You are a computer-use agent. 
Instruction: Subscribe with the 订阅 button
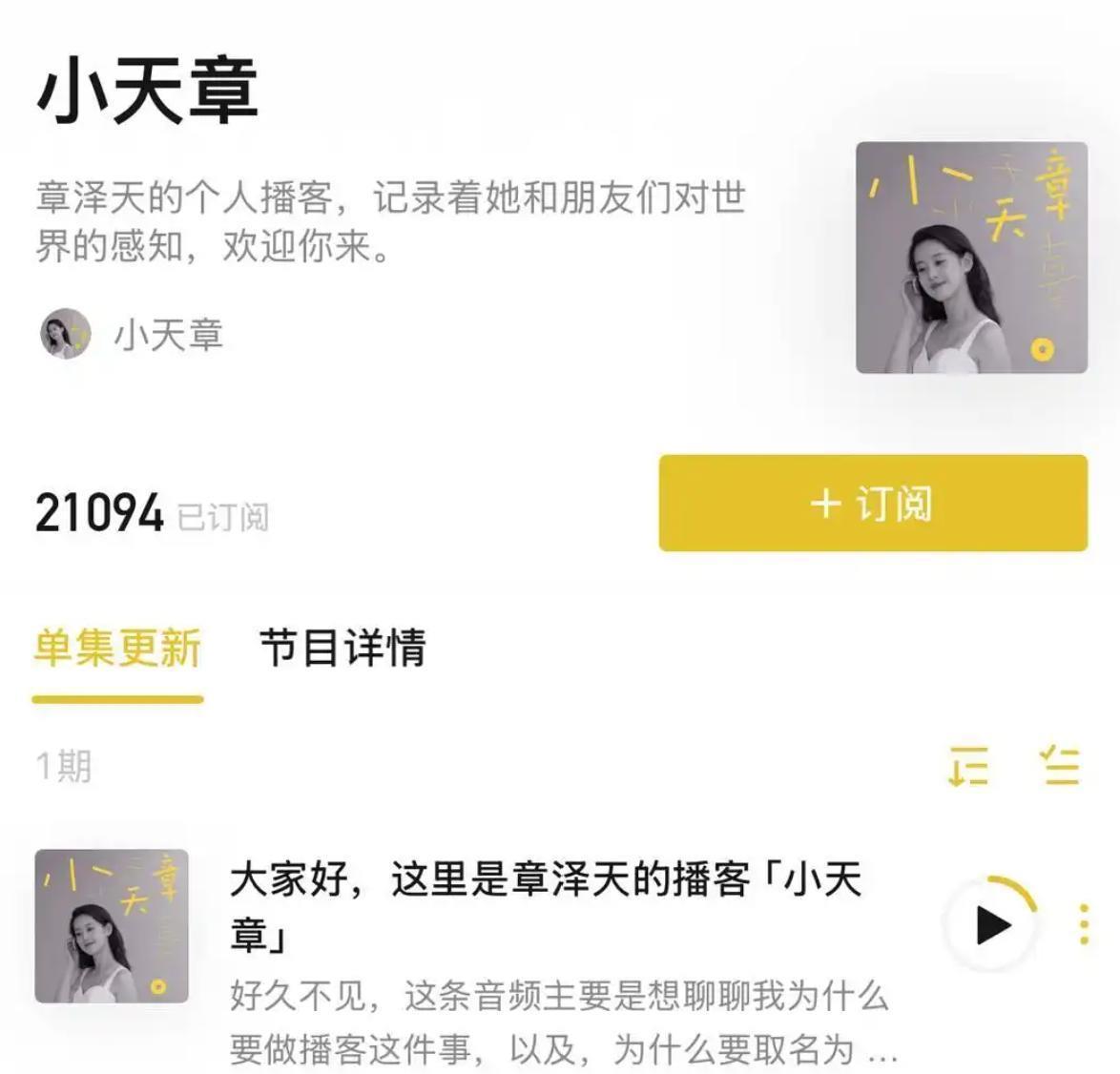tap(872, 503)
